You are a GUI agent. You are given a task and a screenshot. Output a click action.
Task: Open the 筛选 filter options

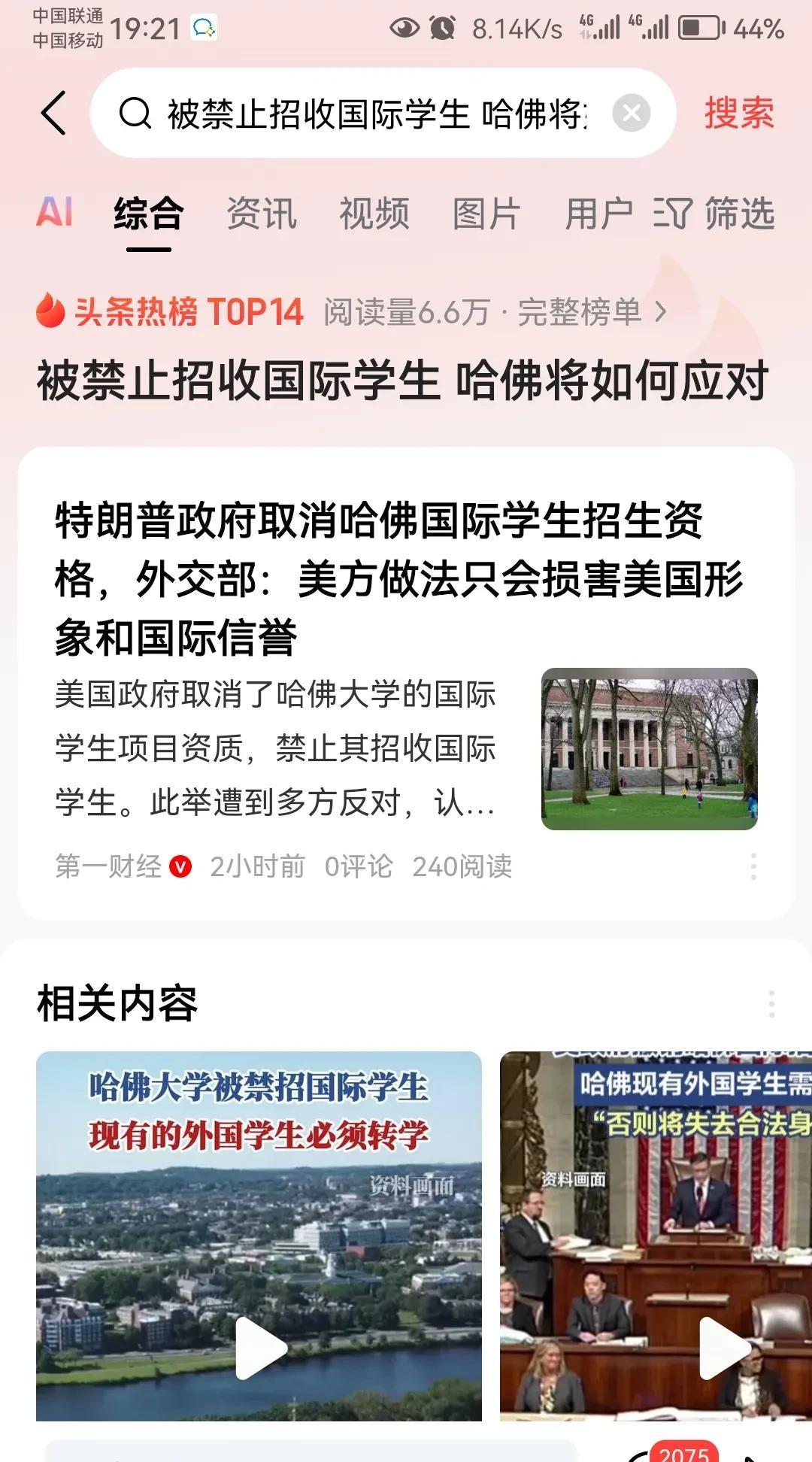pyautogui.click(x=714, y=213)
